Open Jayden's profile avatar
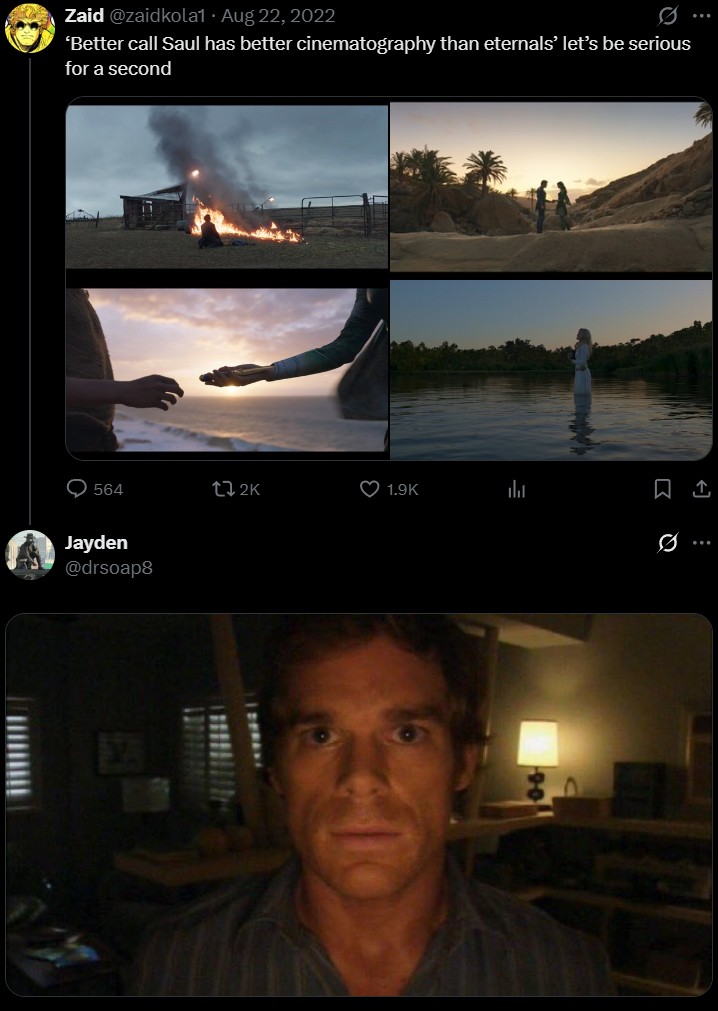The height and width of the screenshot is (1011, 718). point(30,555)
